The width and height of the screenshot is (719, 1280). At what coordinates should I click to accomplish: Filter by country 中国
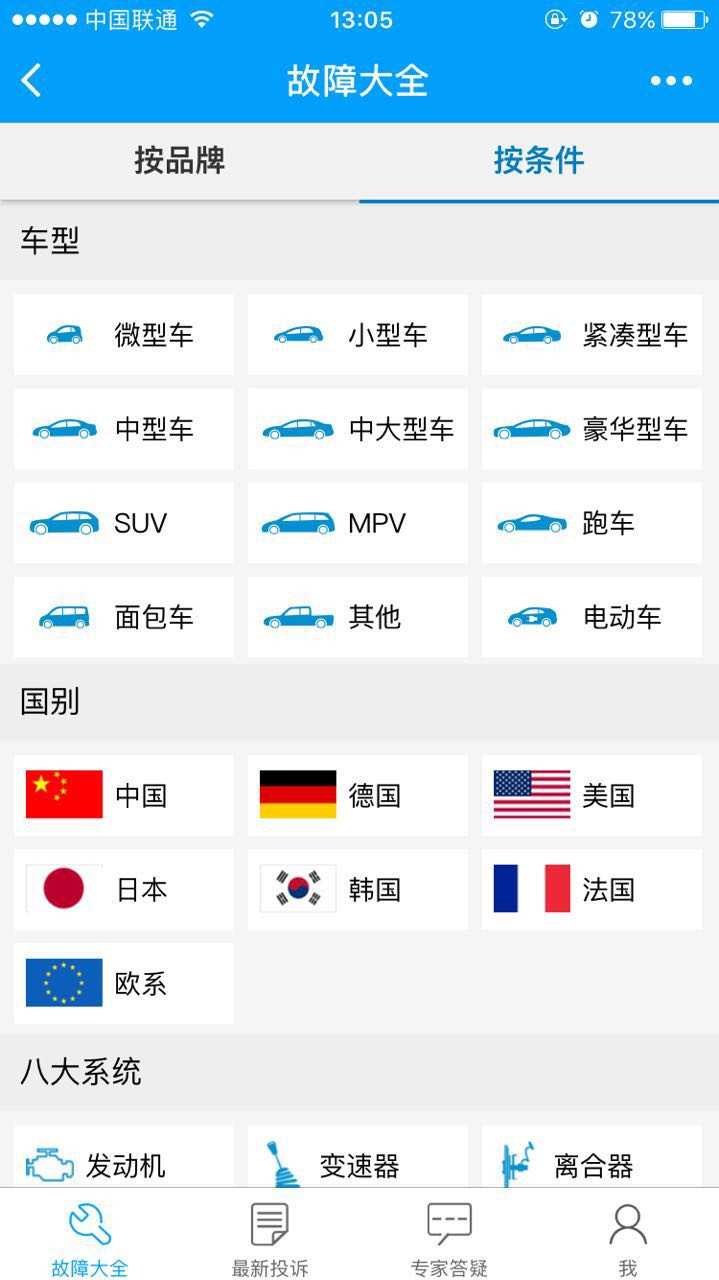(x=124, y=796)
